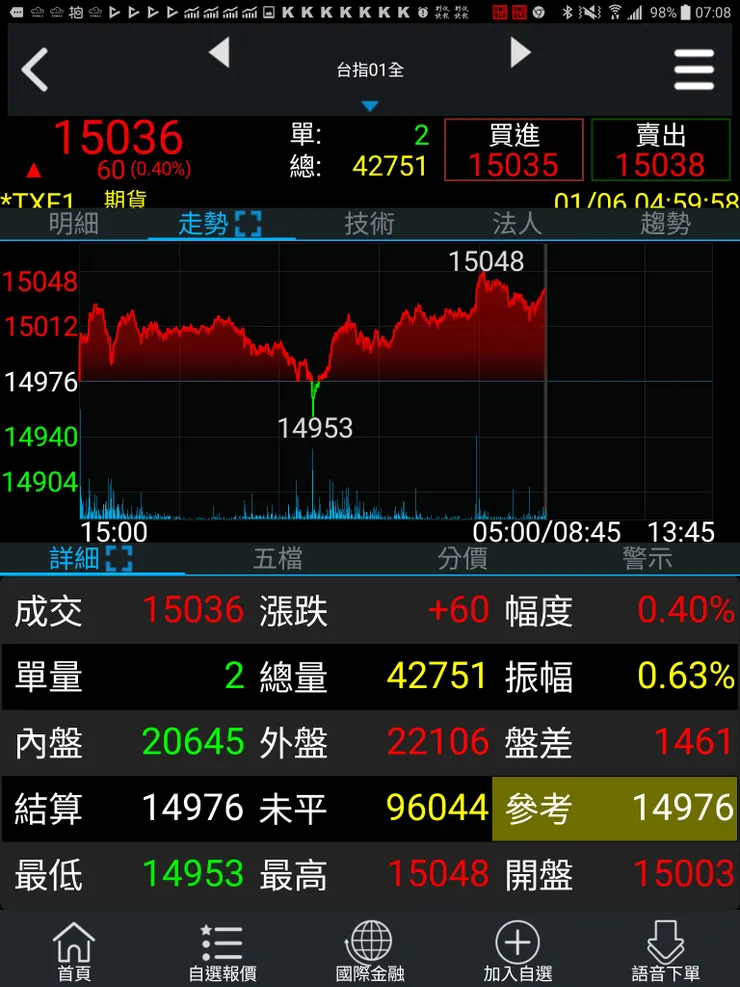This screenshot has width=740, height=987.
Task: Open the 警示 alerts tab
Action: [647, 559]
